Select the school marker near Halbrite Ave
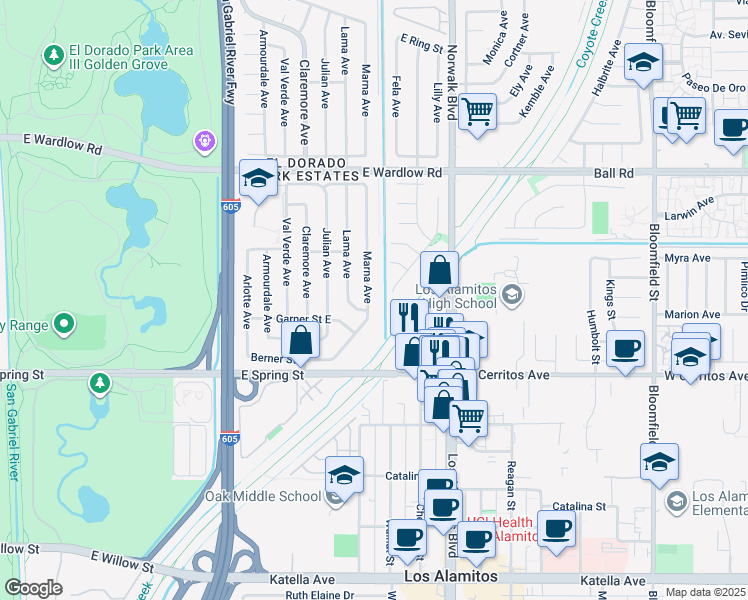The image size is (748, 600). pyautogui.click(x=643, y=62)
